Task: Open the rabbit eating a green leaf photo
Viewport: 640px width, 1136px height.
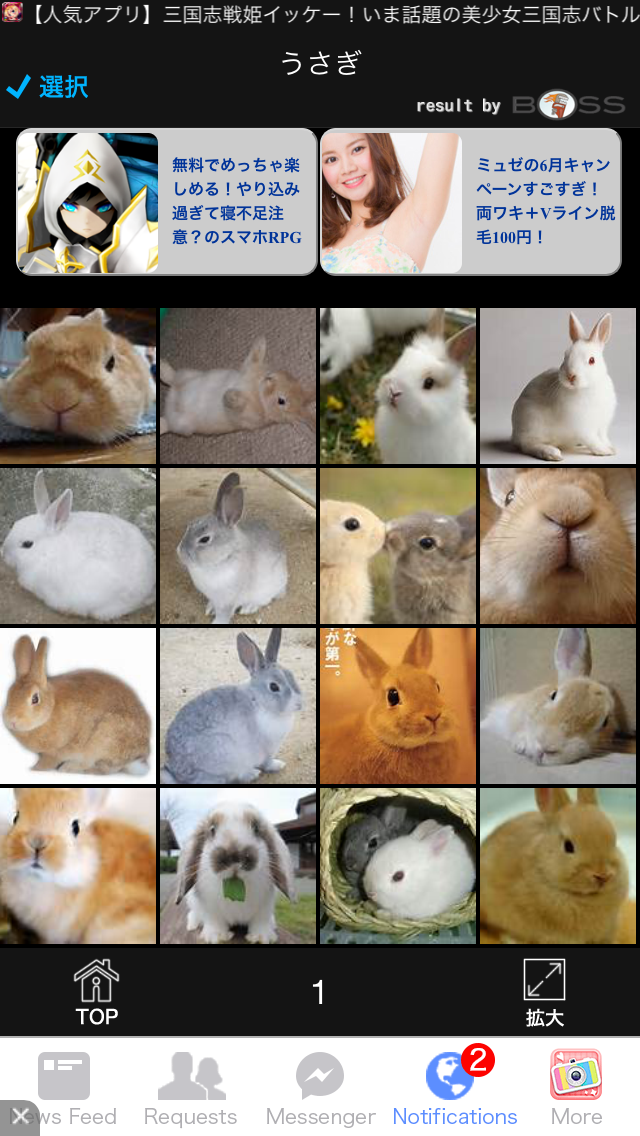Action: tap(238, 866)
